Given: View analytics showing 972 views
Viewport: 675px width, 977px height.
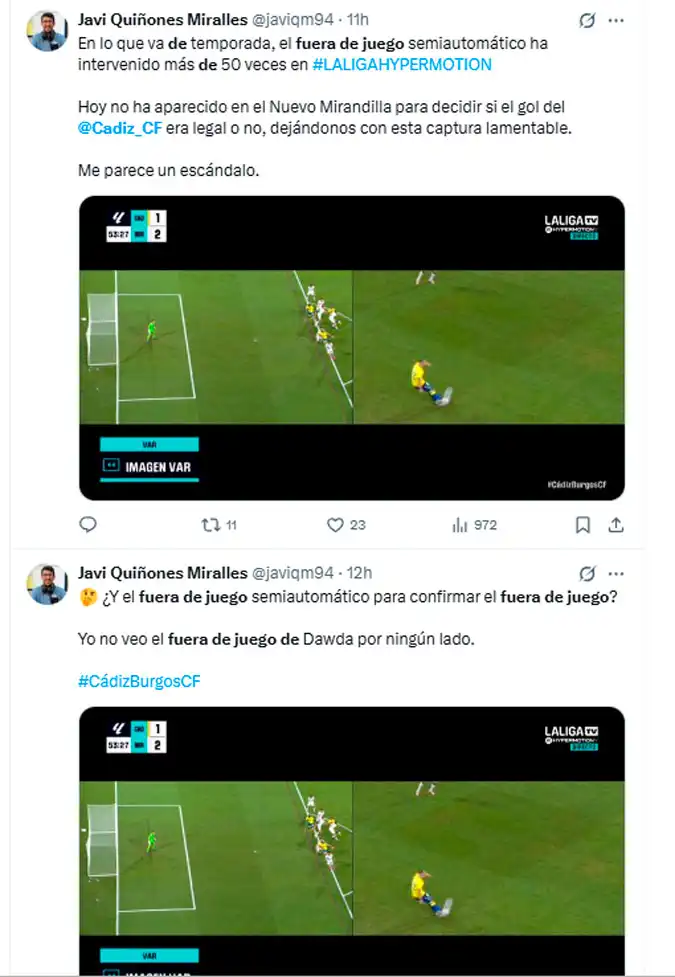Looking at the screenshot, I should click(x=461, y=525).
